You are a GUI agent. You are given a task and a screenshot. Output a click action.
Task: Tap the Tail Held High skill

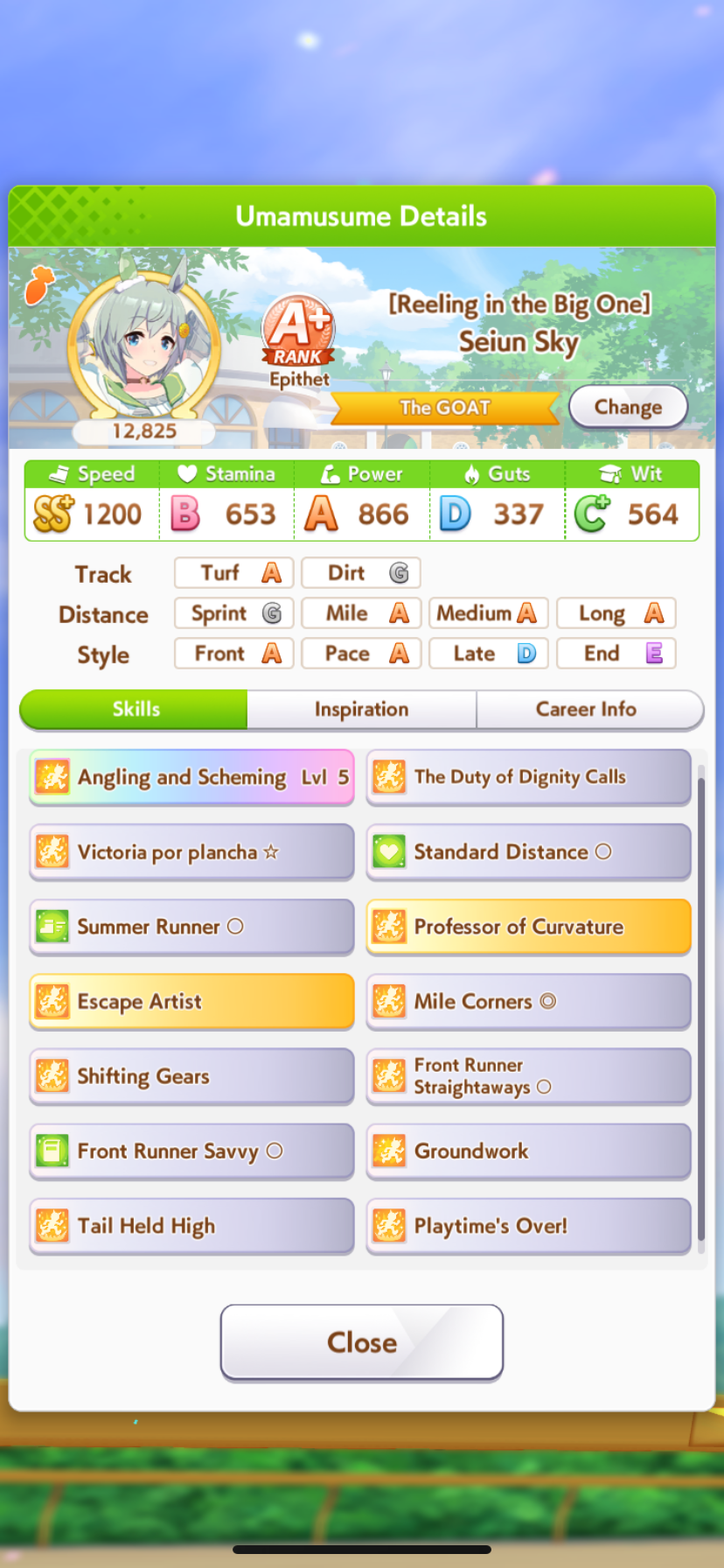click(191, 1226)
